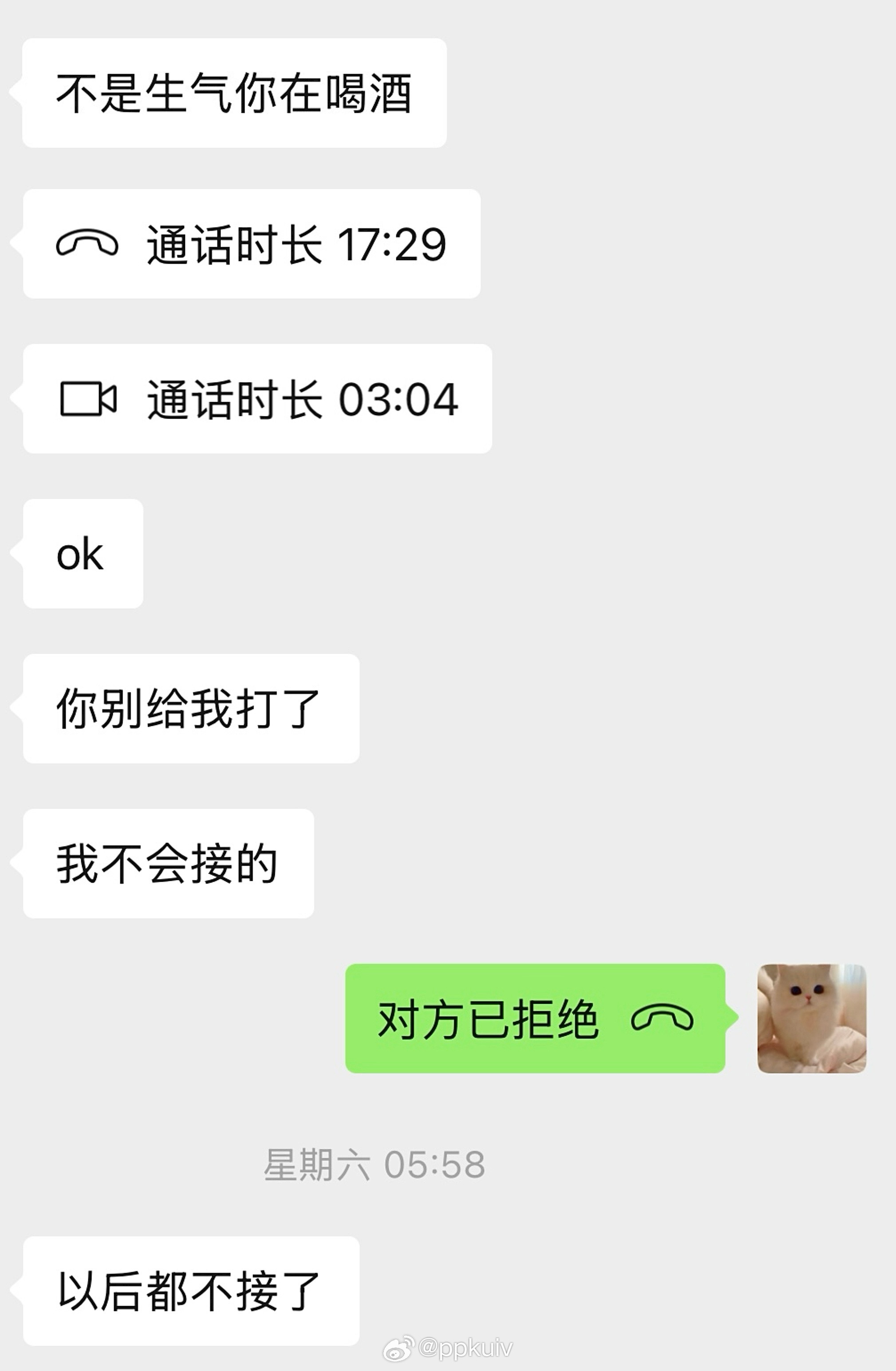Select the message 你别给我打了
896x1371 pixels.
[190, 711]
